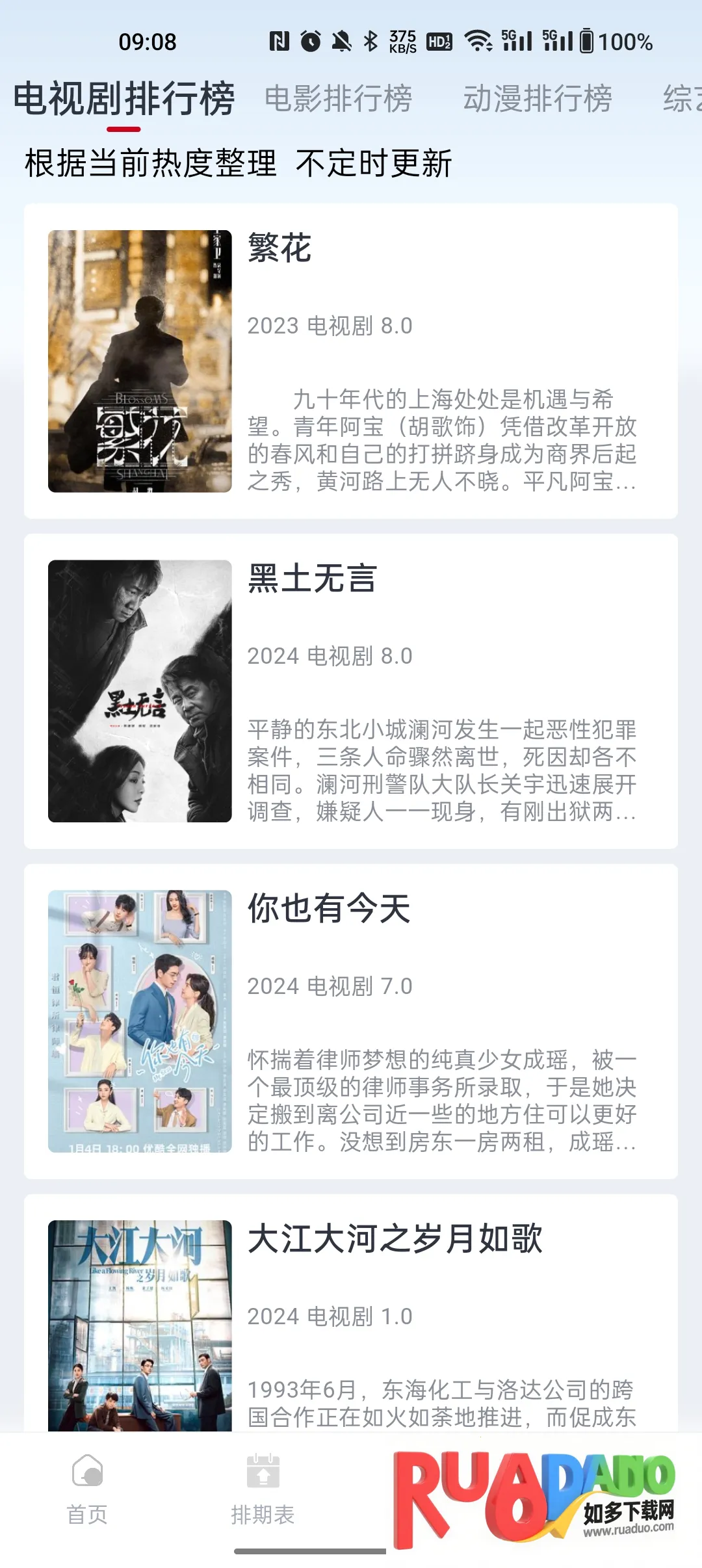Switch to the 排期表 tab
Viewport: 702px width, 1568px height.
[263, 1490]
